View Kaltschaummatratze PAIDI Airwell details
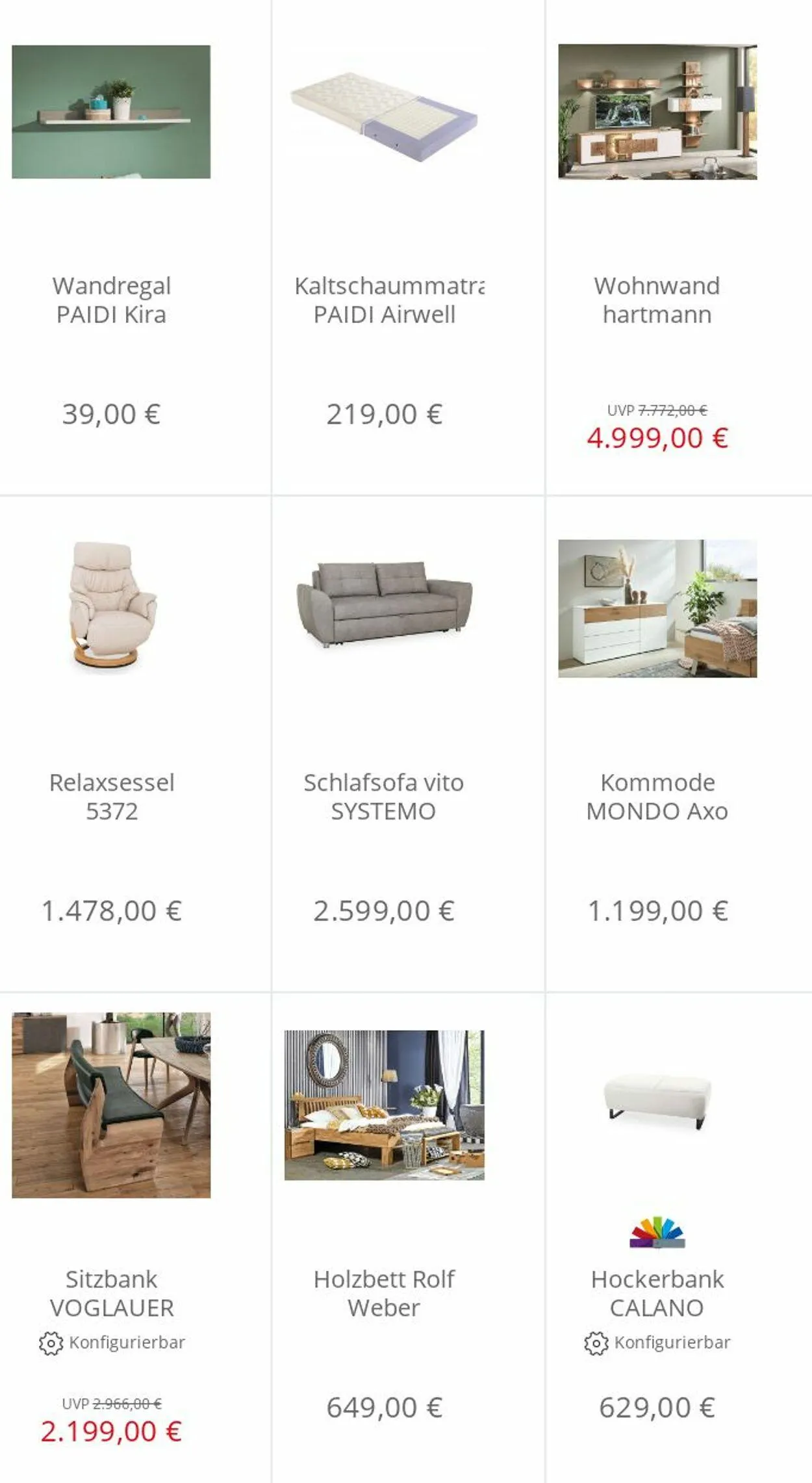This screenshot has width=812, height=1483. [x=385, y=300]
